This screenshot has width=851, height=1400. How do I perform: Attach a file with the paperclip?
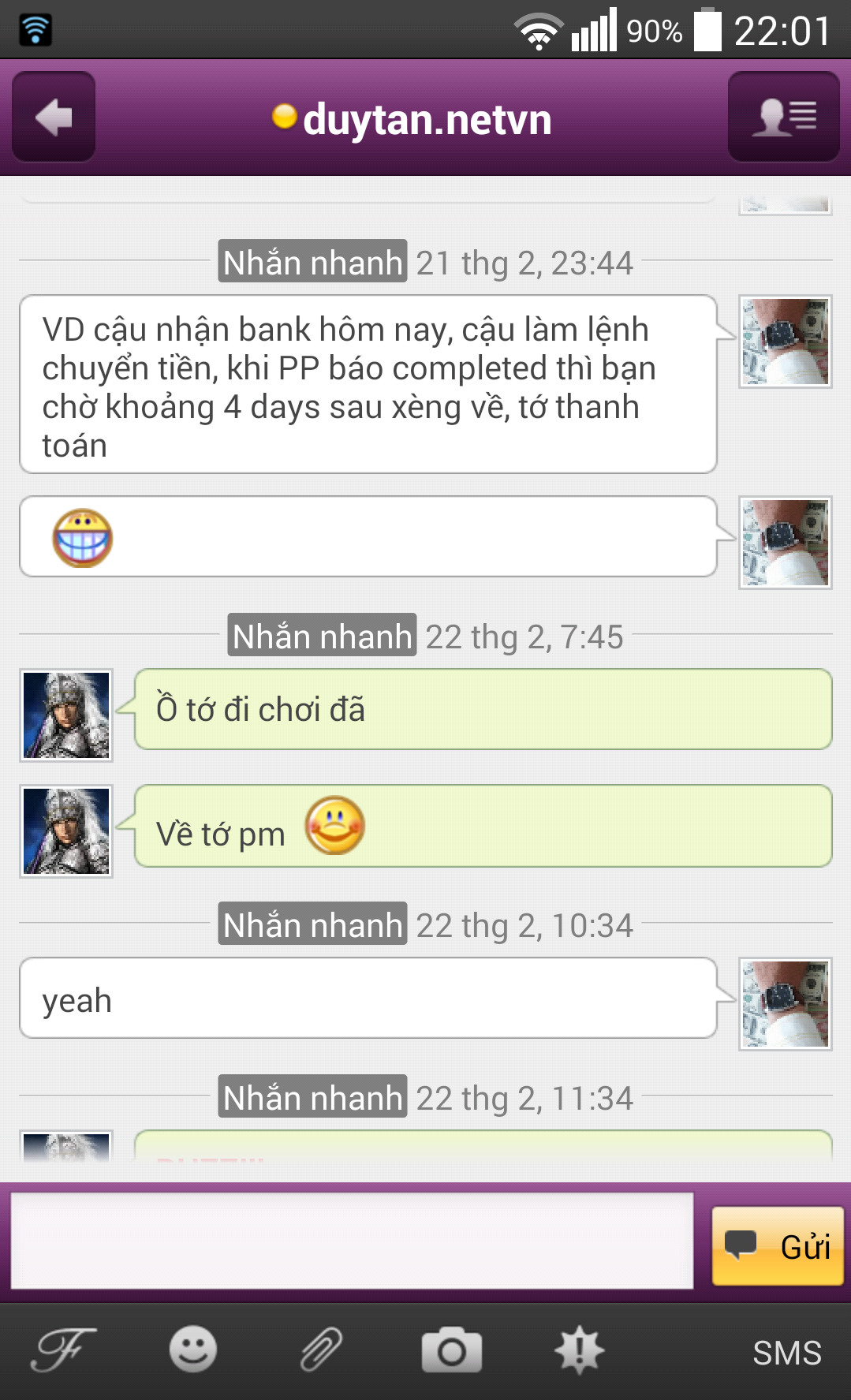click(321, 1350)
